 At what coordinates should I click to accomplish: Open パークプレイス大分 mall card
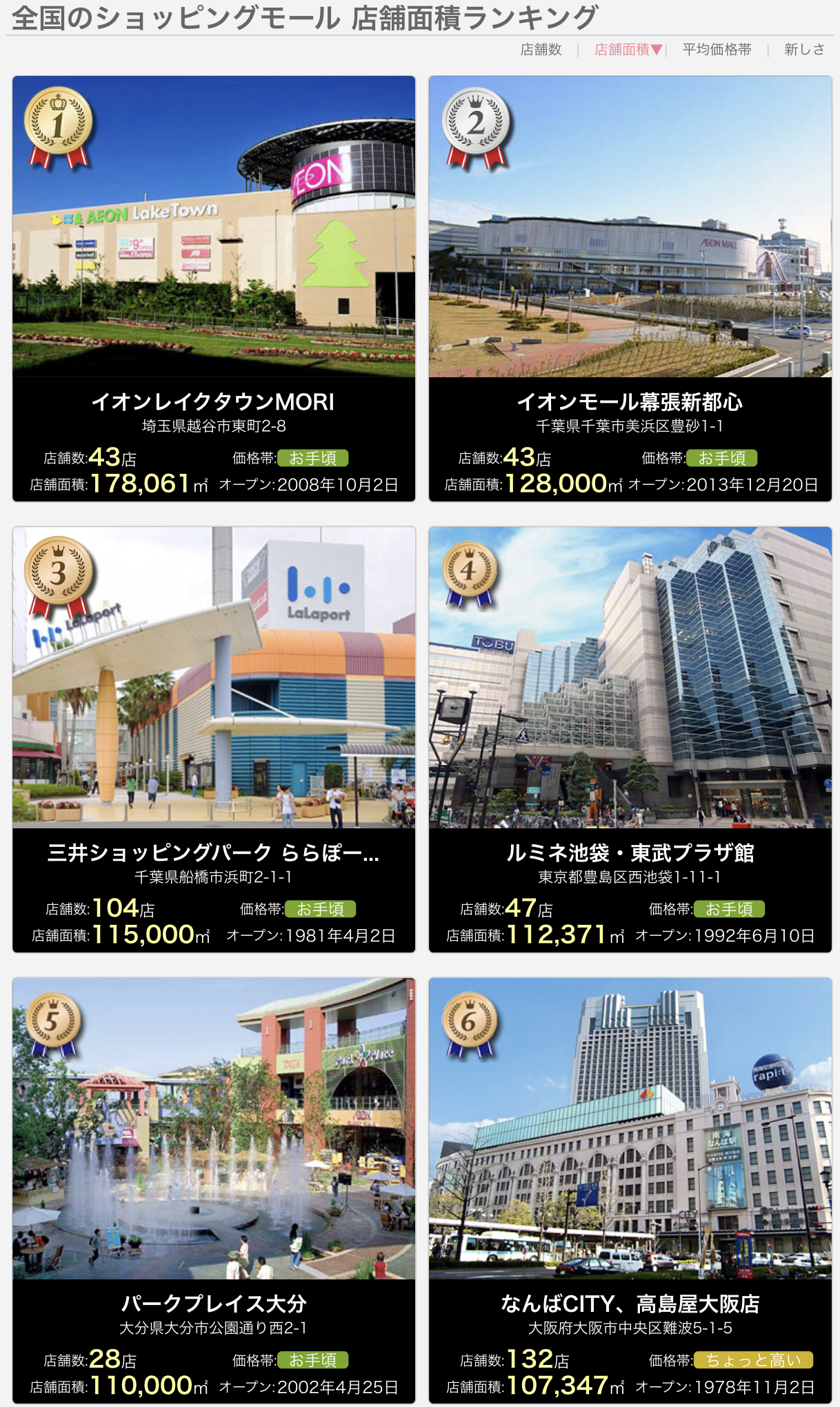click(214, 1190)
